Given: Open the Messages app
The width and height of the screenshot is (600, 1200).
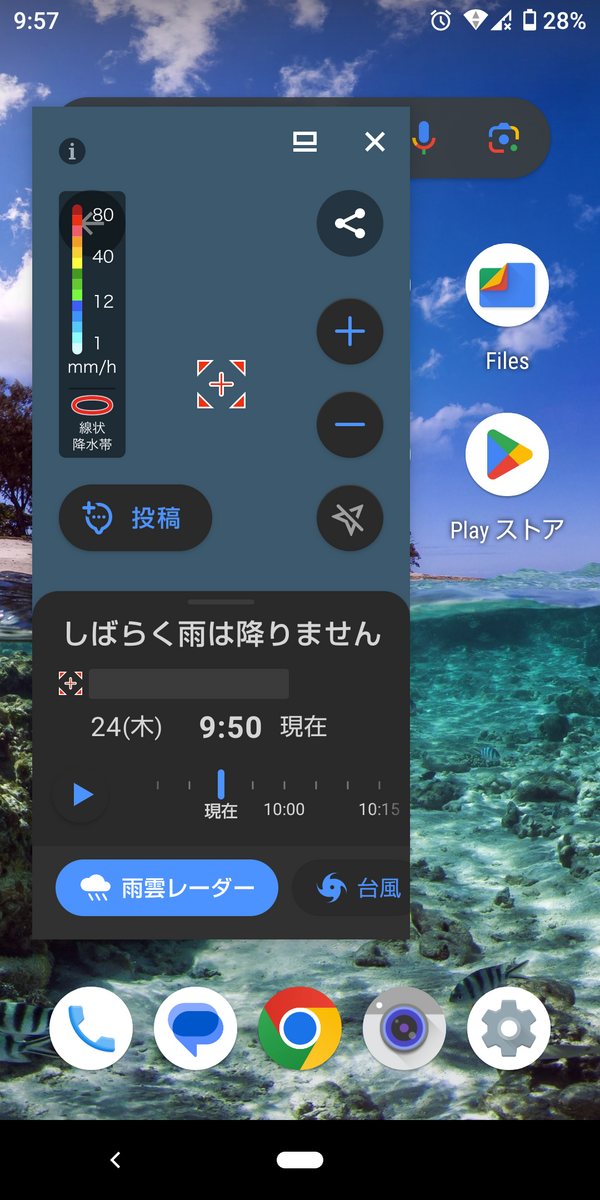Looking at the screenshot, I should pos(195,1028).
